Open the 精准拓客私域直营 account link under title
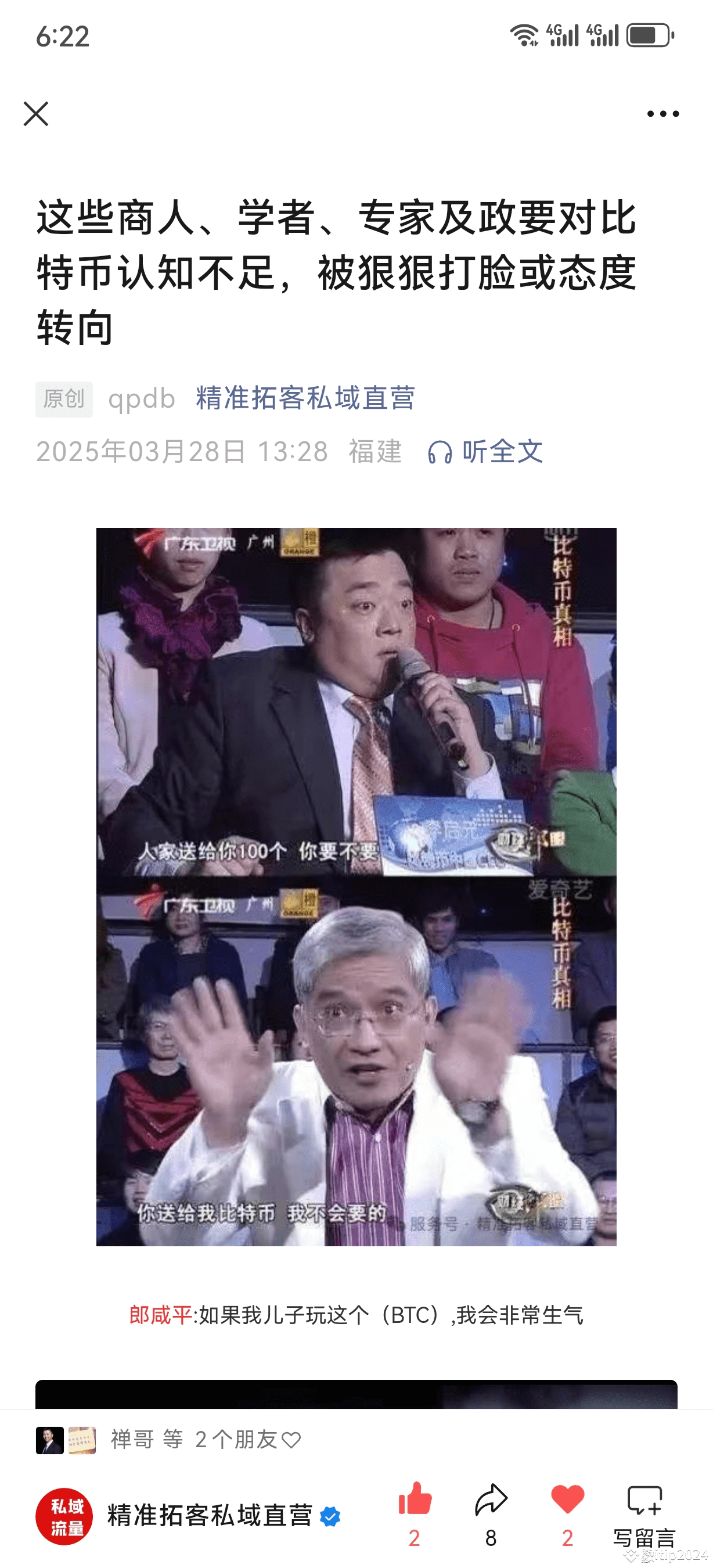This screenshot has height=1568, width=713. pyautogui.click(x=305, y=398)
